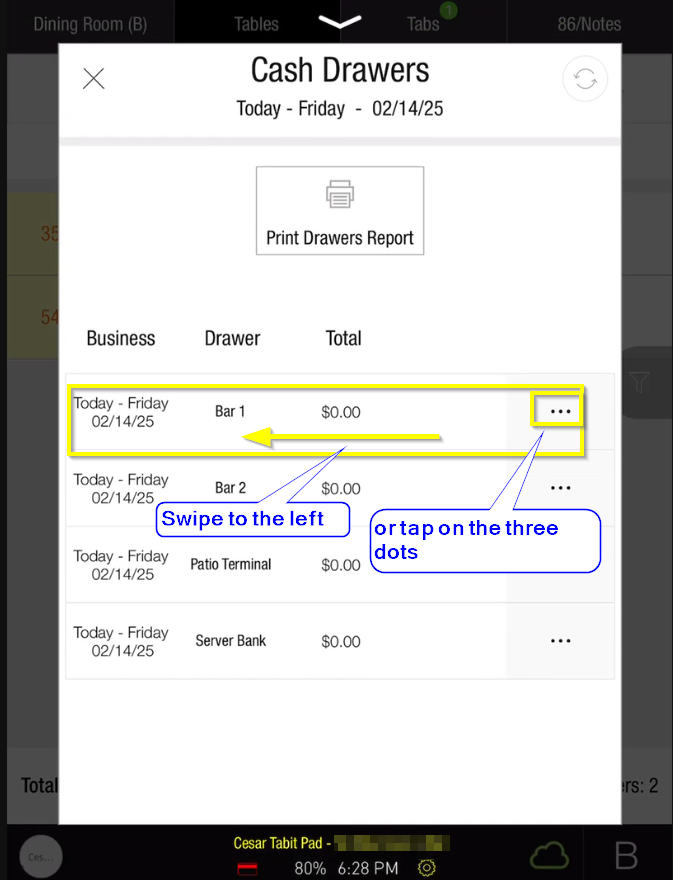673x880 pixels.
Task: Open the three-dot menu for Bar 2
Action: [x=560, y=488]
